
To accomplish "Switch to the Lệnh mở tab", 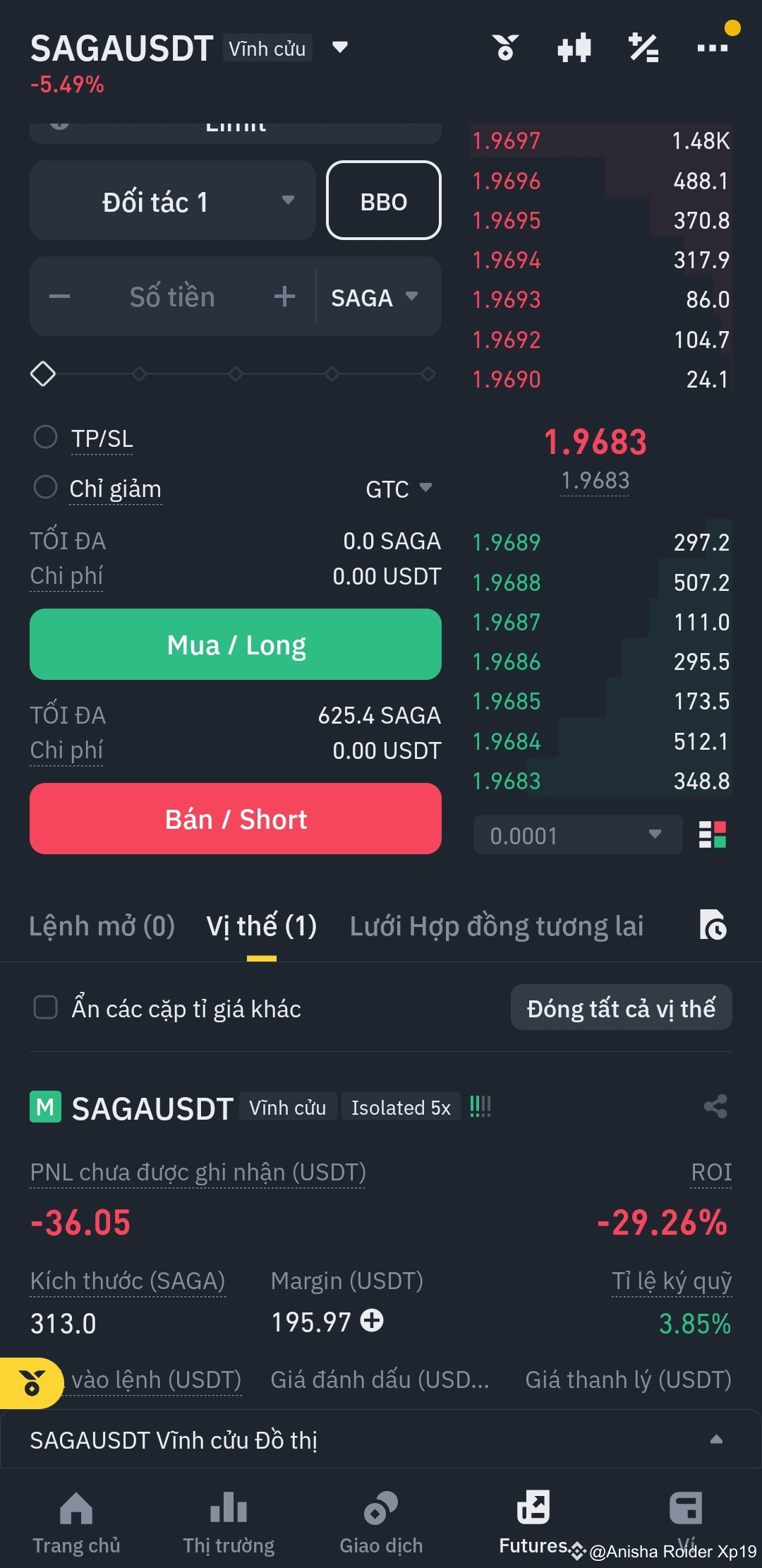I will pos(102,925).
